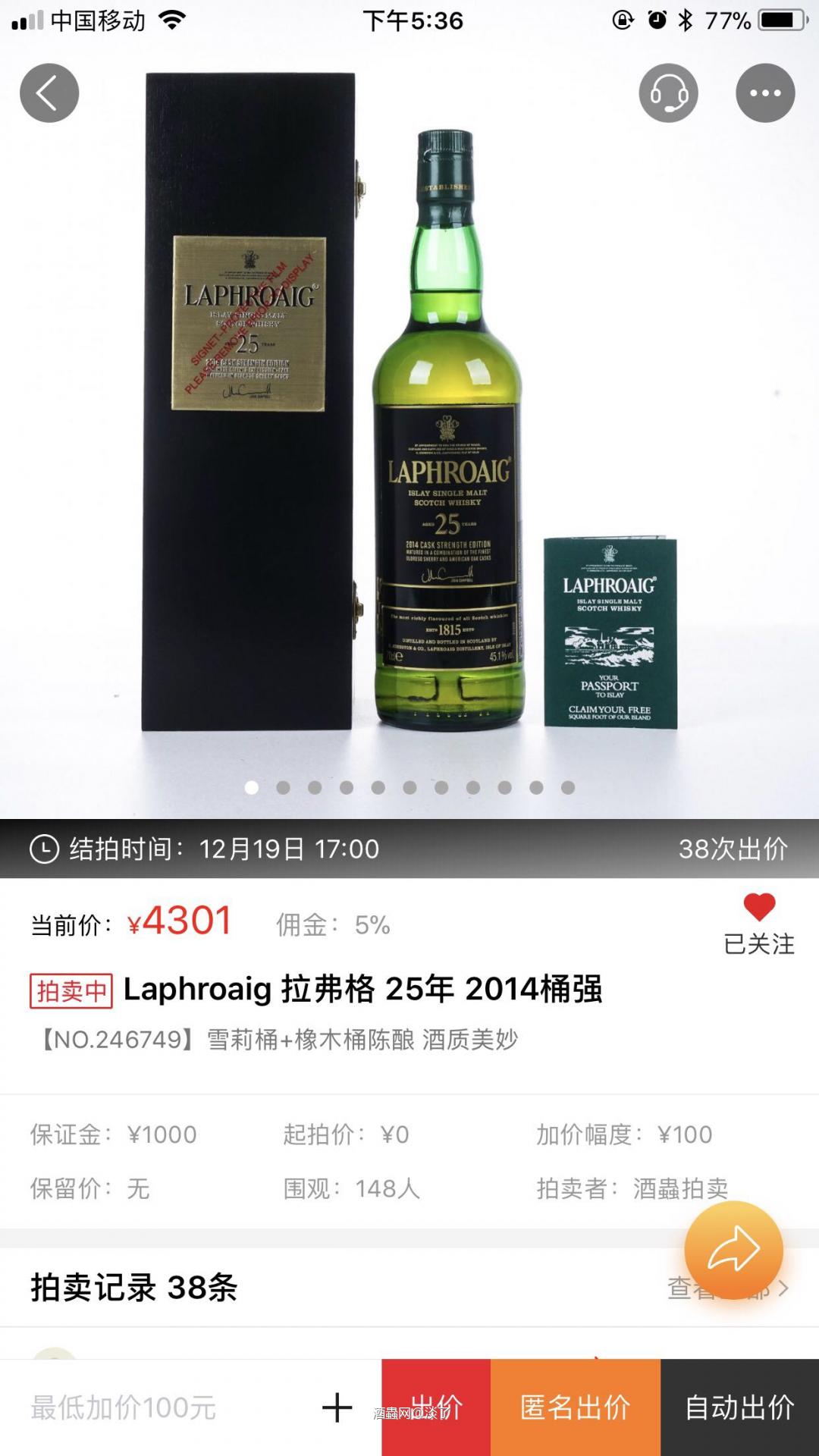The width and height of the screenshot is (819, 1456).
Task: Tap the back arrow to leave auction page
Action: tap(49, 92)
